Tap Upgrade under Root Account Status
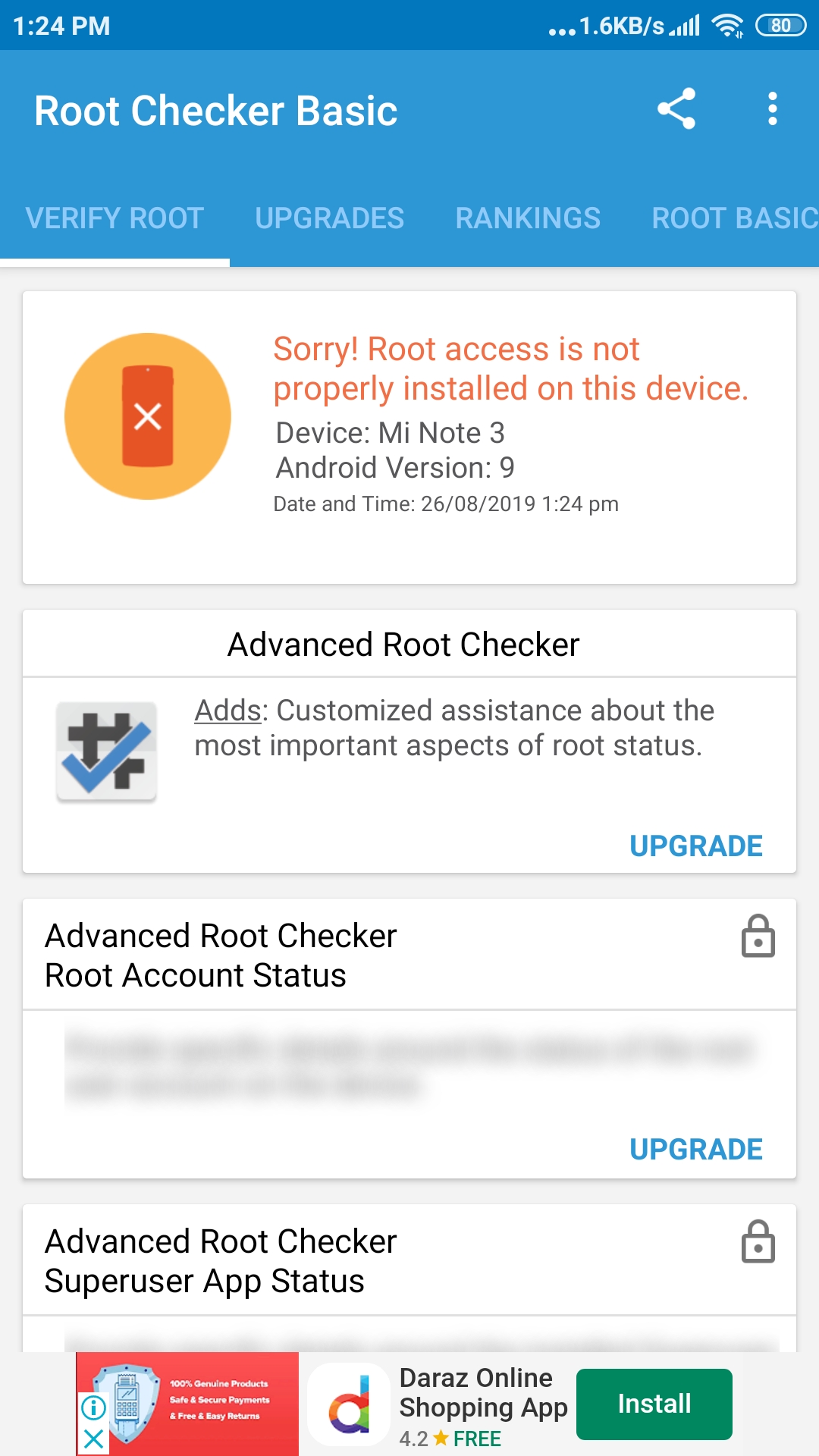Screen dimensions: 819x1456 point(695,1150)
